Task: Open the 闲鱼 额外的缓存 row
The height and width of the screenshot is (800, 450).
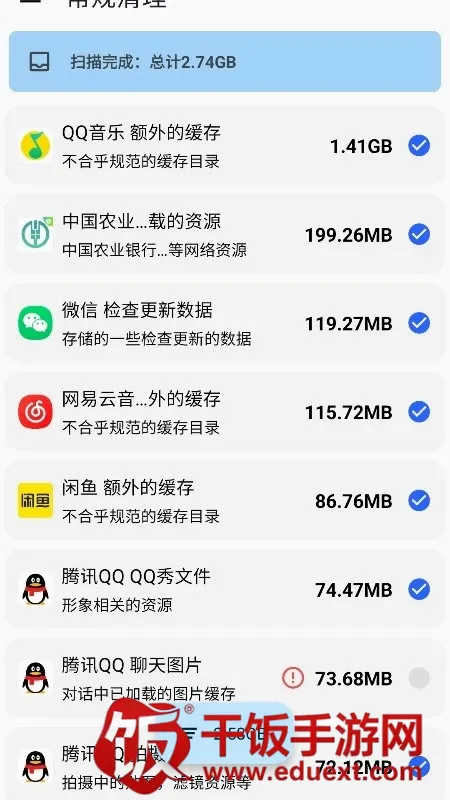Action: click(x=225, y=501)
